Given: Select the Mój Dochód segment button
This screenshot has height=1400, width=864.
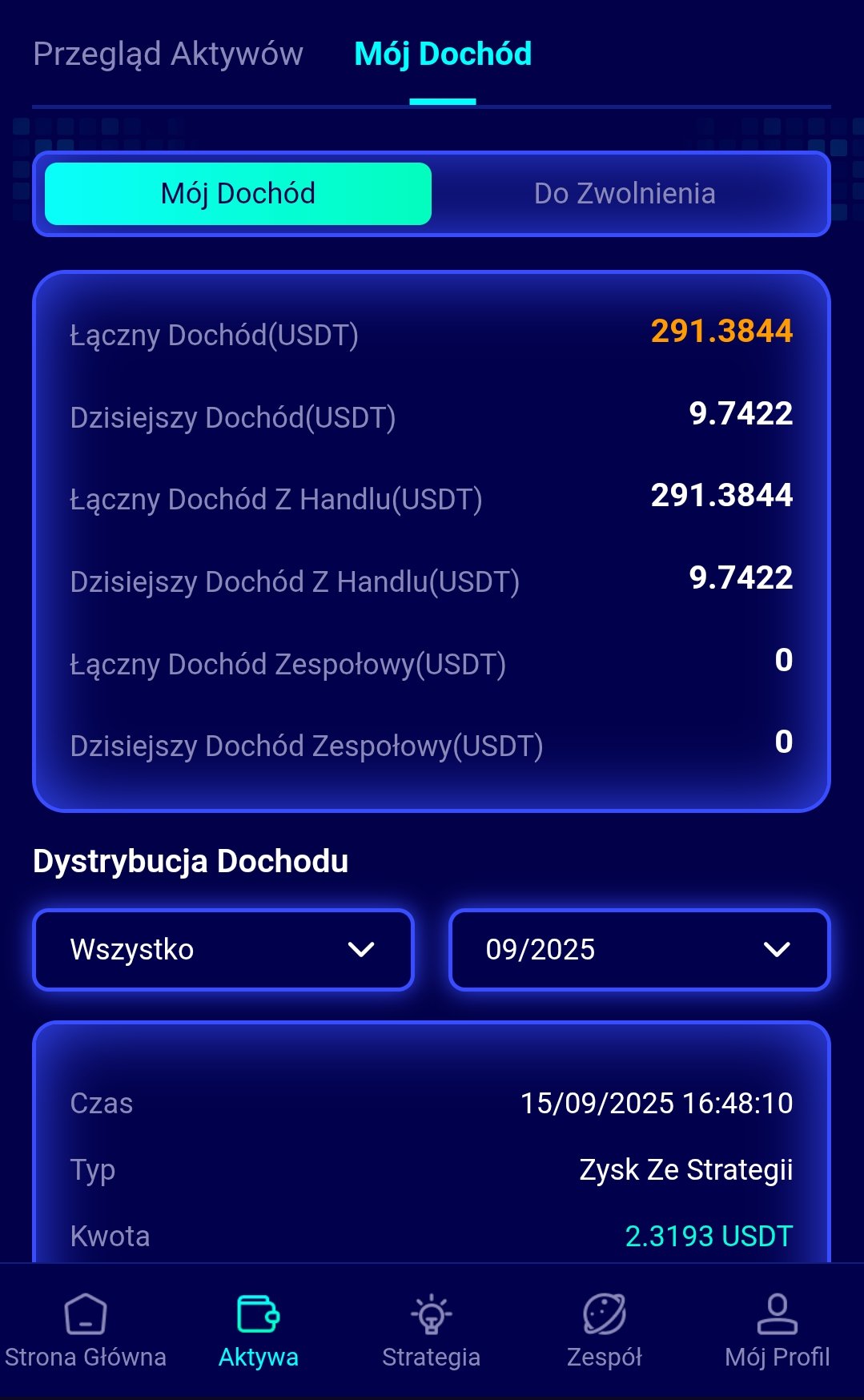Looking at the screenshot, I should (238, 194).
